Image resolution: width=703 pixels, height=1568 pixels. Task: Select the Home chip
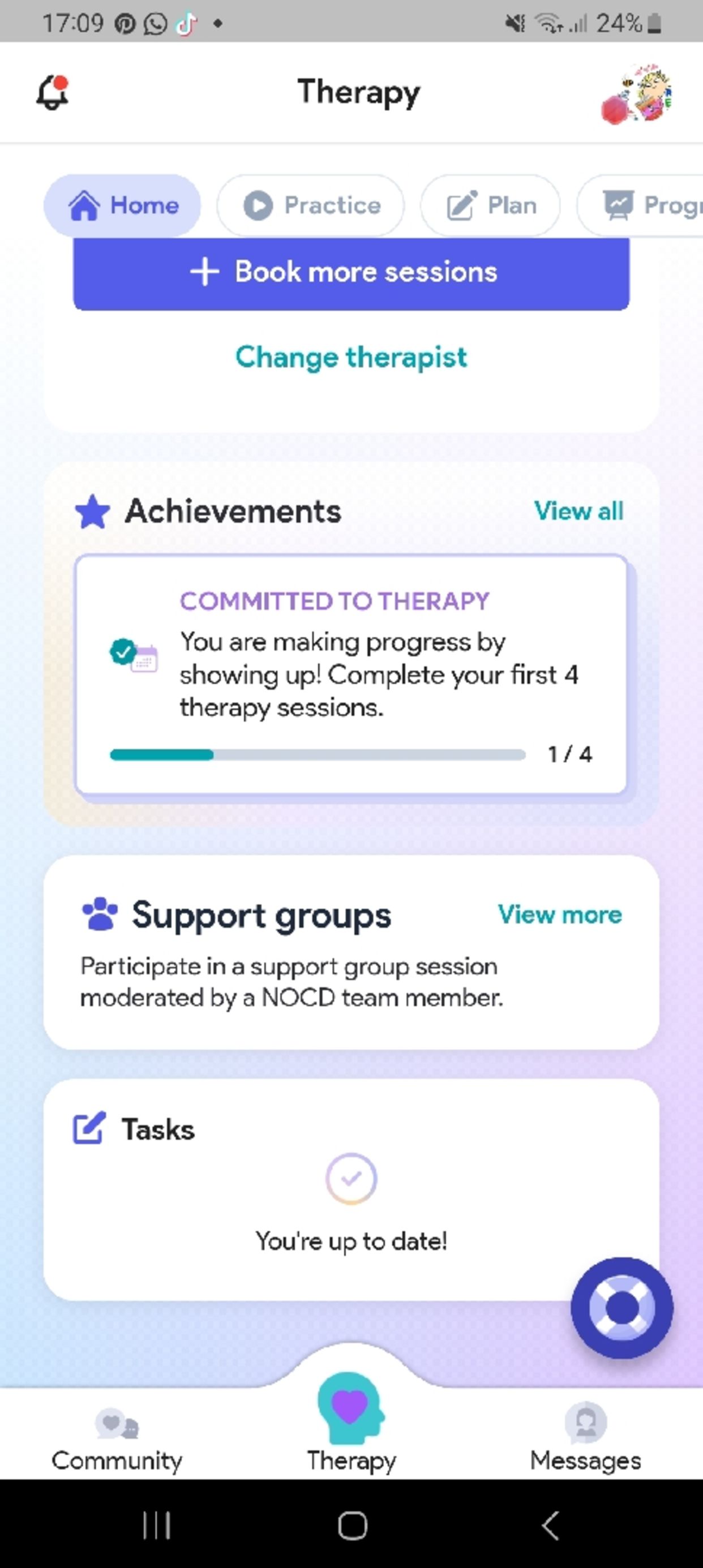(x=122, y=205)
